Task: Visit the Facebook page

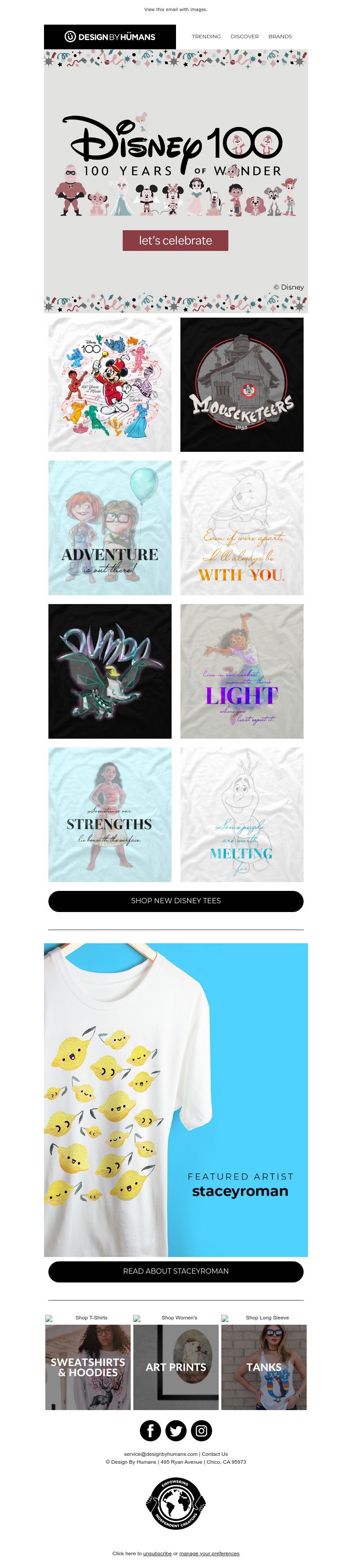Action: click(x=150, y=1430)
